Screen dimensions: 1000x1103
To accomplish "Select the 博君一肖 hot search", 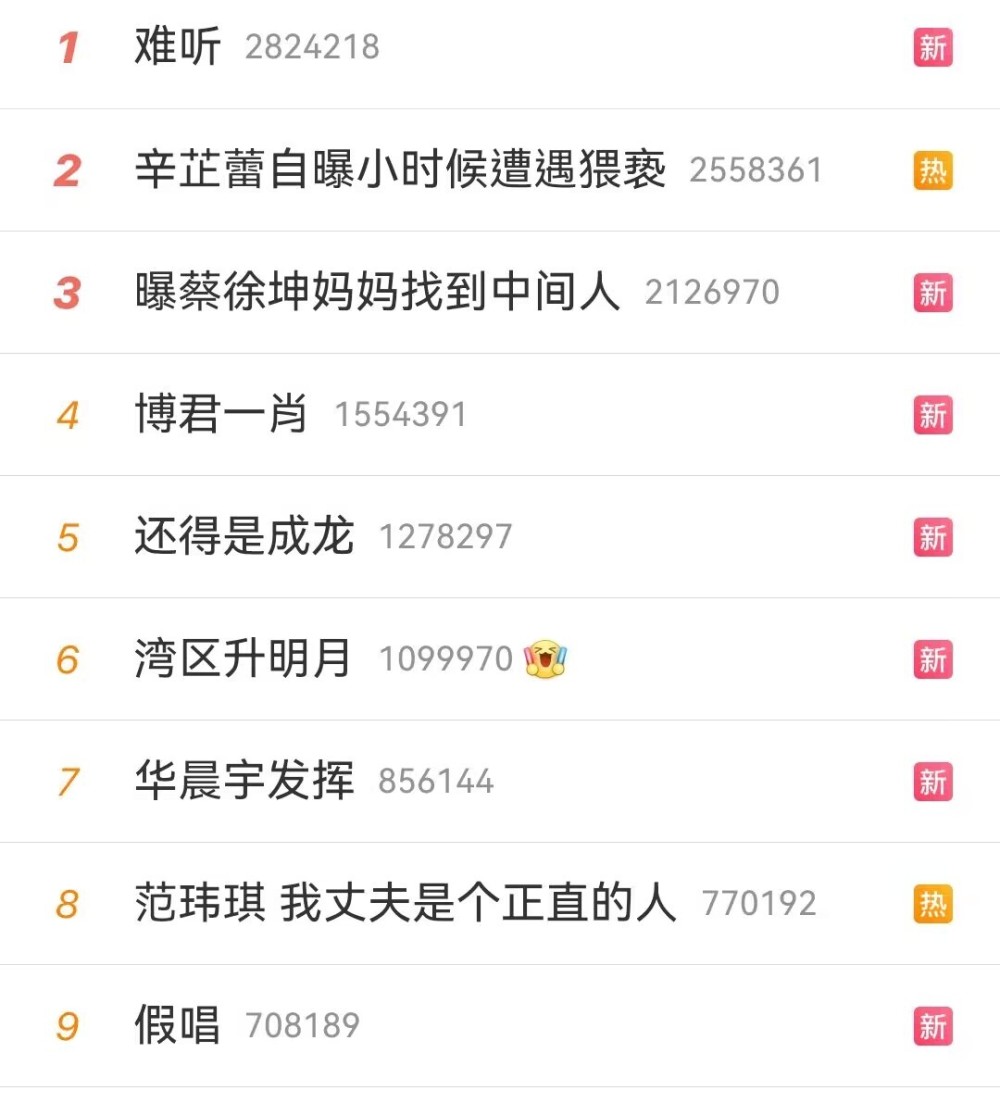I will coord(221,414).
